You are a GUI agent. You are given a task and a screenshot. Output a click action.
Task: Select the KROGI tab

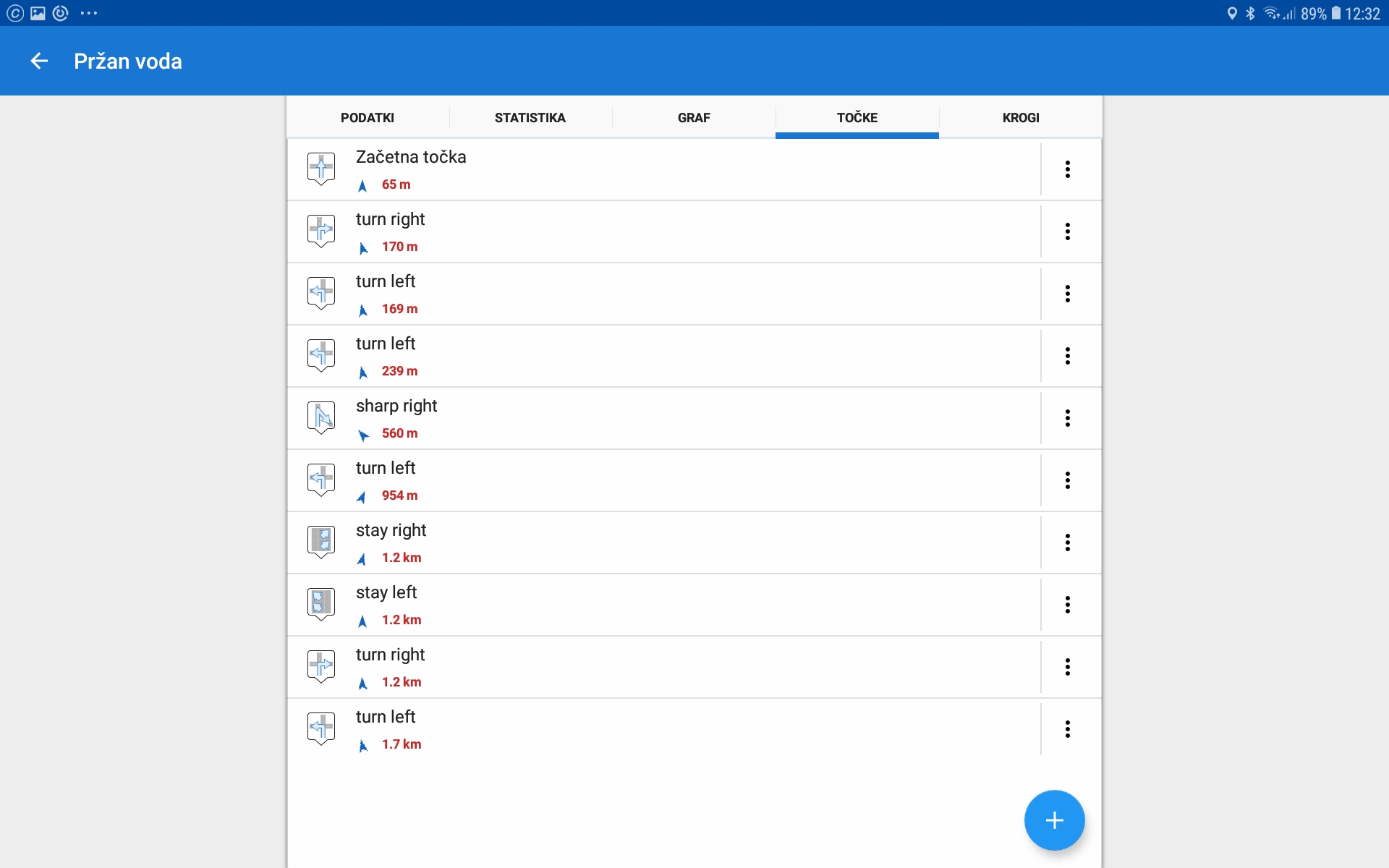[x=1021, y=118]
